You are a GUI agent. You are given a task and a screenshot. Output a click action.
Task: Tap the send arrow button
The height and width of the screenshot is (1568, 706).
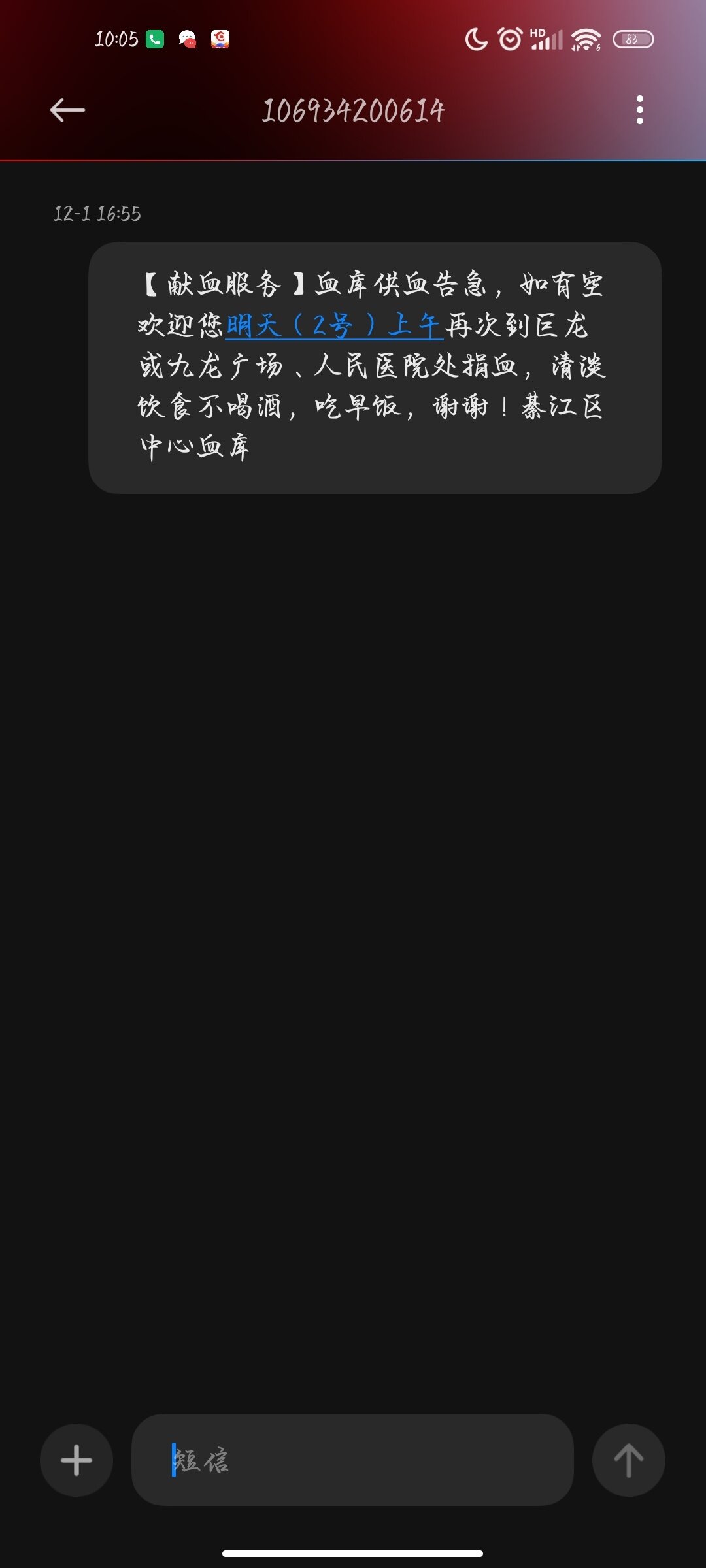[x=628, y=1460]
